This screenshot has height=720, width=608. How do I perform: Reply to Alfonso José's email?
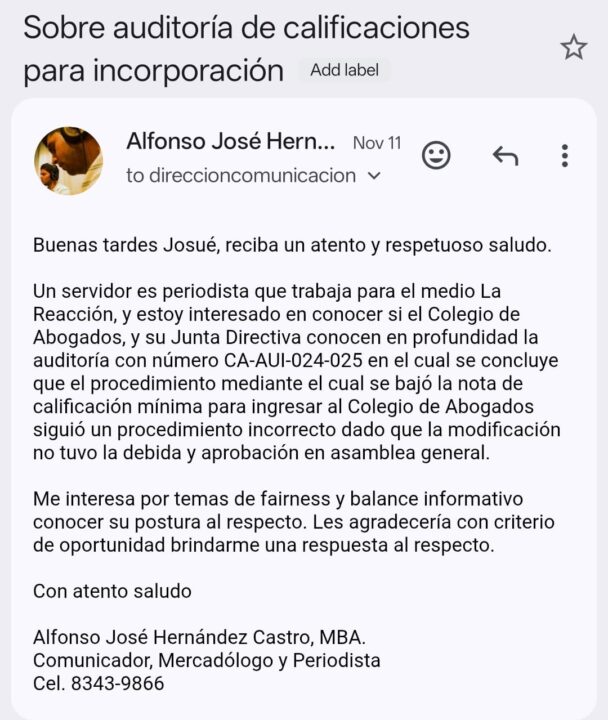(505, 155)
